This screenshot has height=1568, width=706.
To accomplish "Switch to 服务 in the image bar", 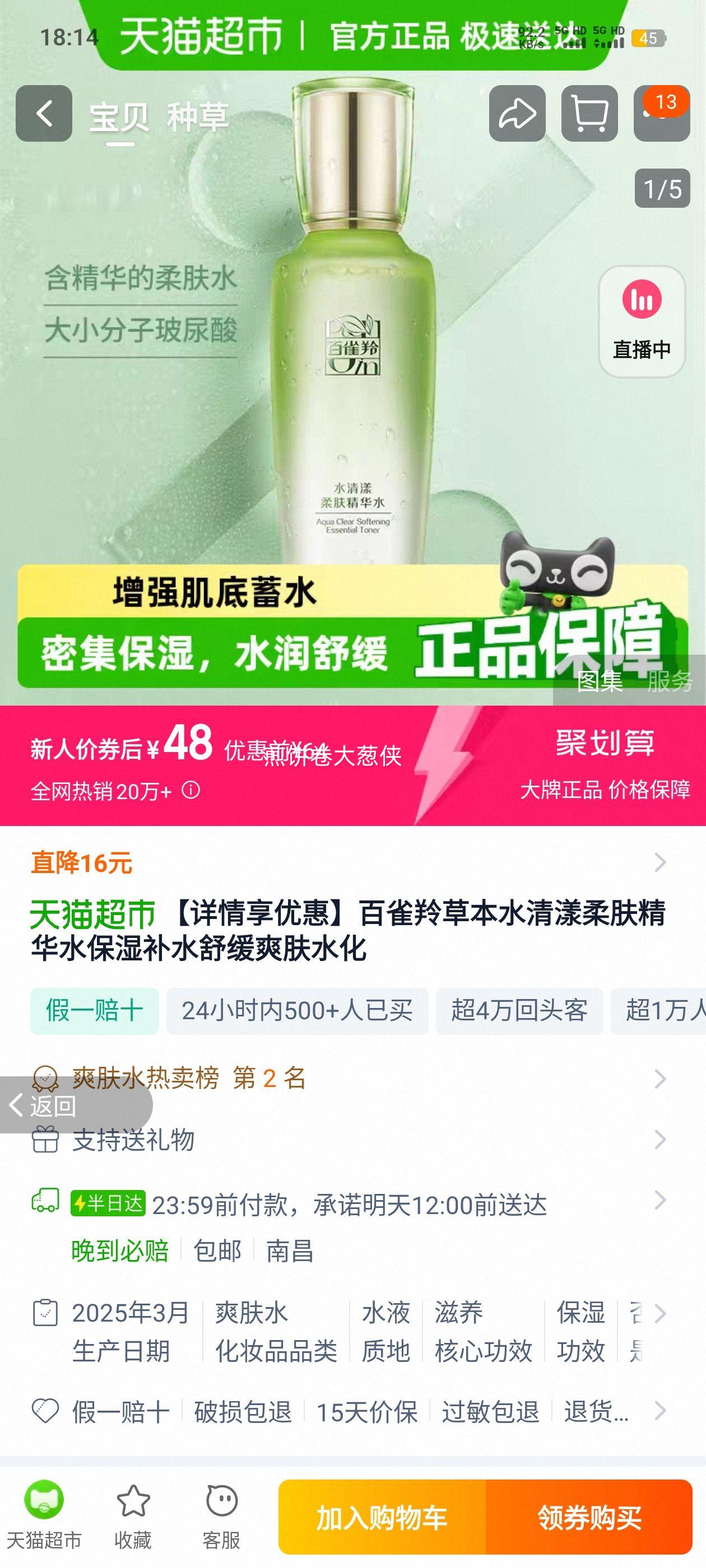I will 669,681.
